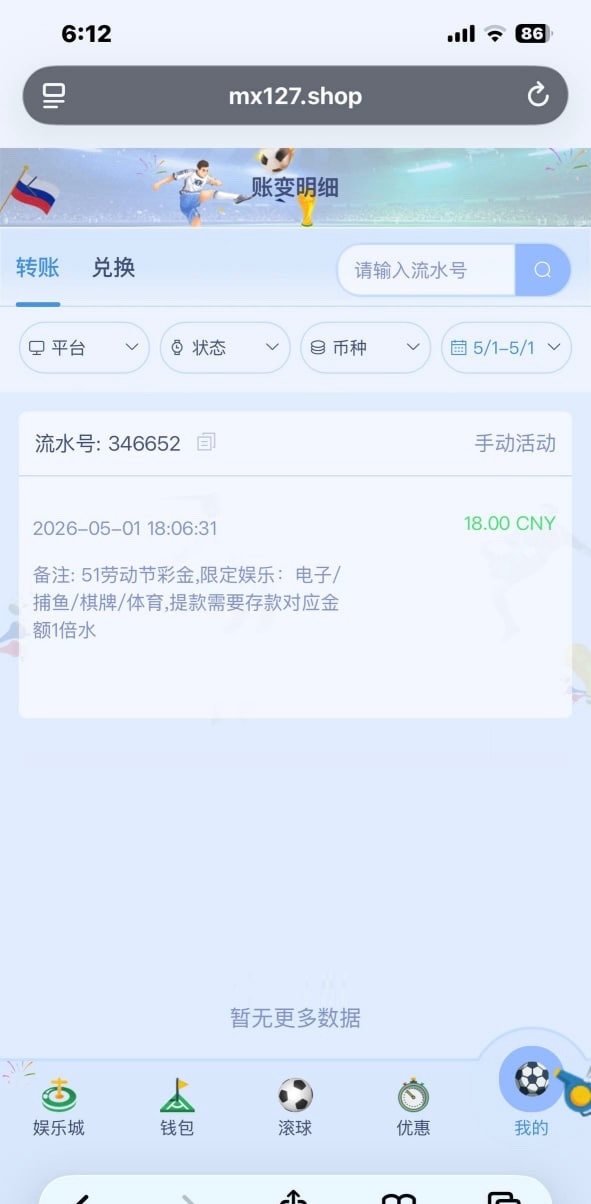Screen dimensions: 591x1204
Task: Open the 状态 dropdown filter
Action: (x=225, y=348)
